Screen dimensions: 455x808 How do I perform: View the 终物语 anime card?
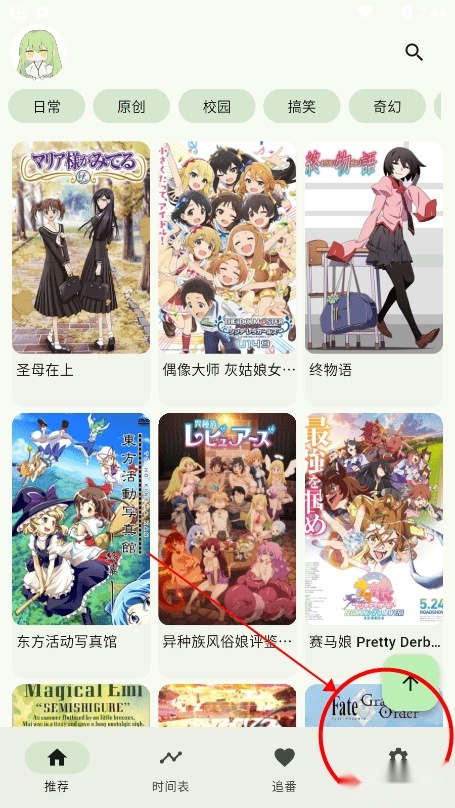[374, 274]
